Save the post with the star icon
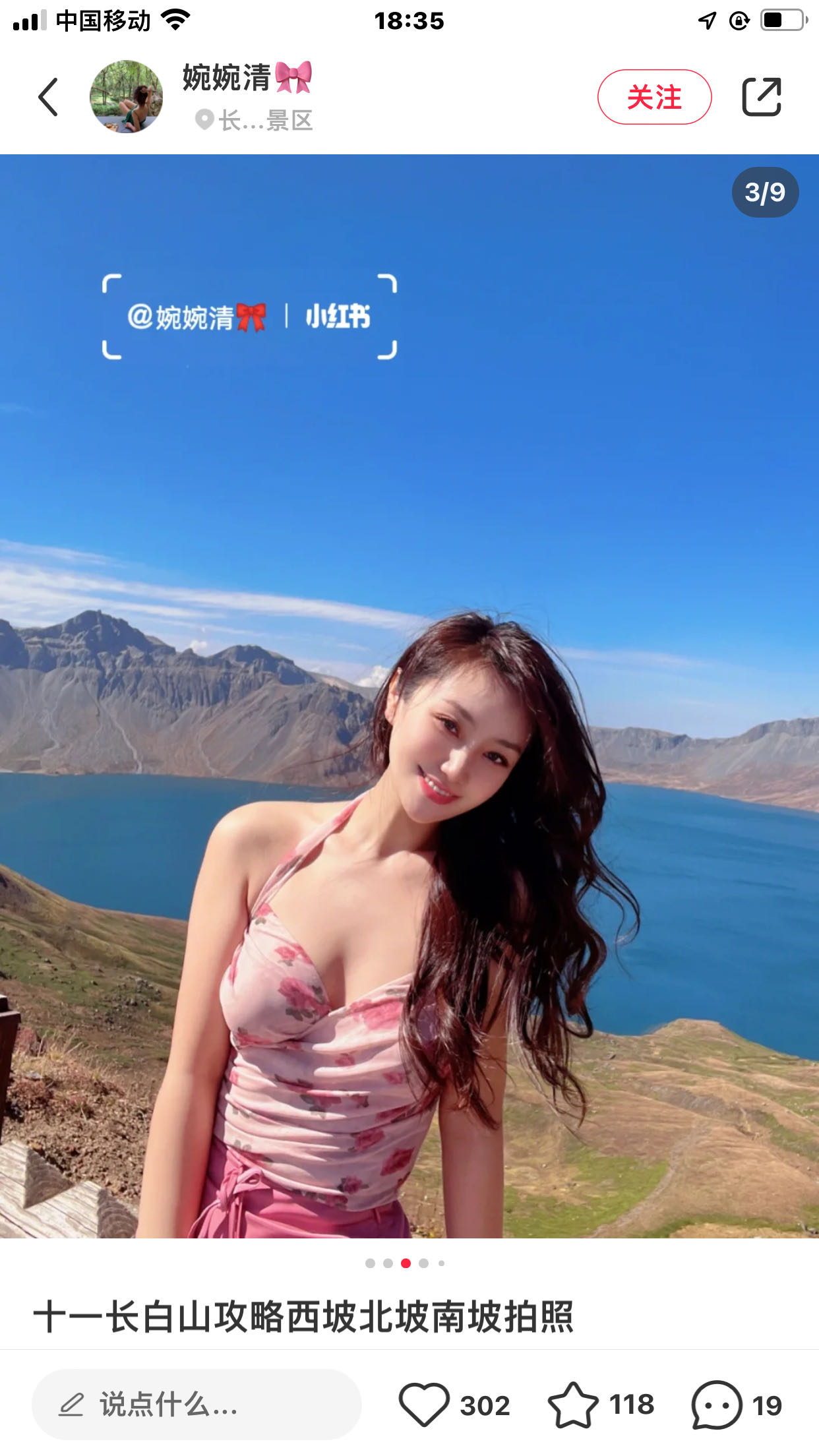This screenshot has width=819, height=1456. tap(572, 1405)
